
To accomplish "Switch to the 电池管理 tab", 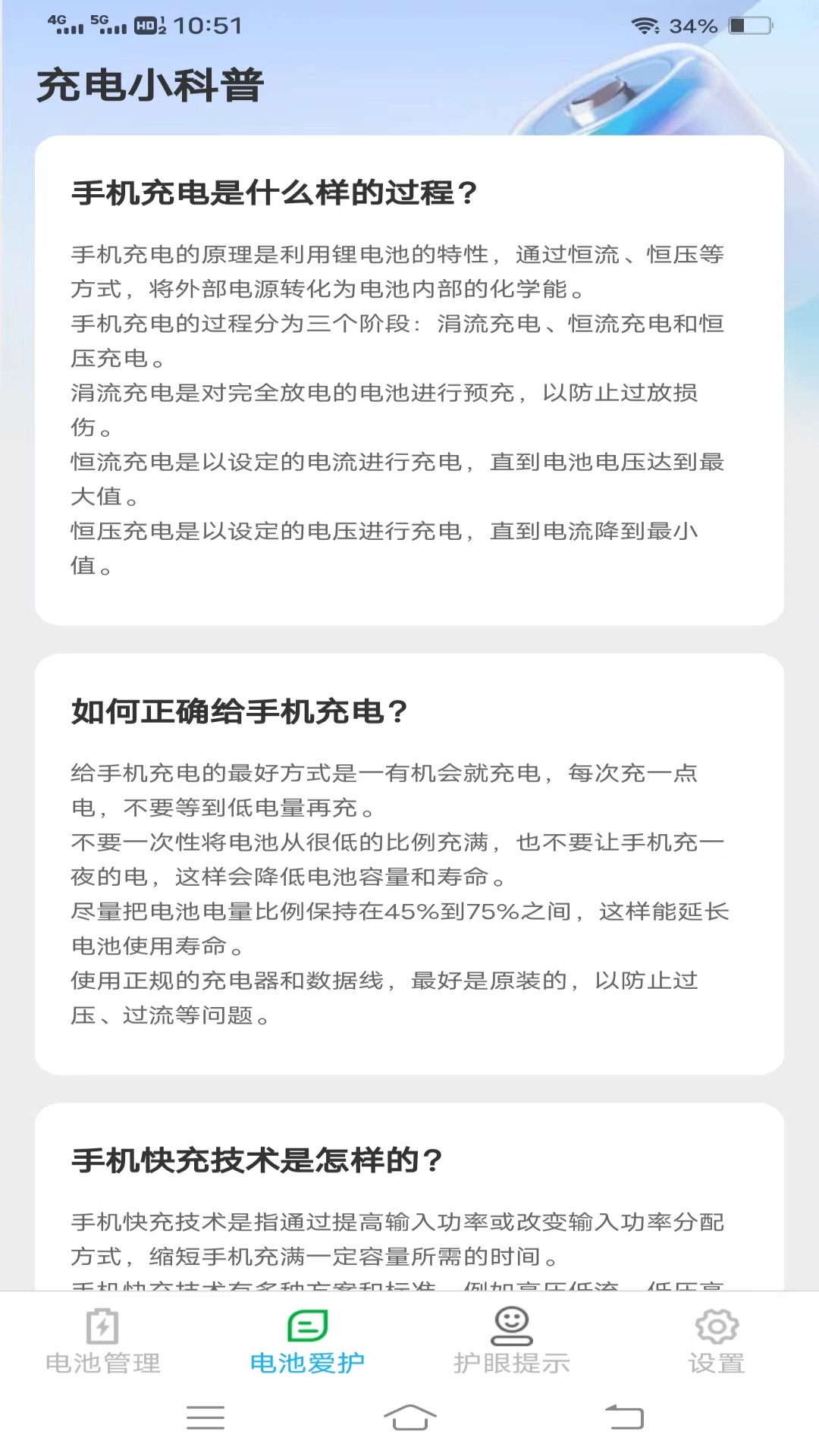I will point(102,1341).
